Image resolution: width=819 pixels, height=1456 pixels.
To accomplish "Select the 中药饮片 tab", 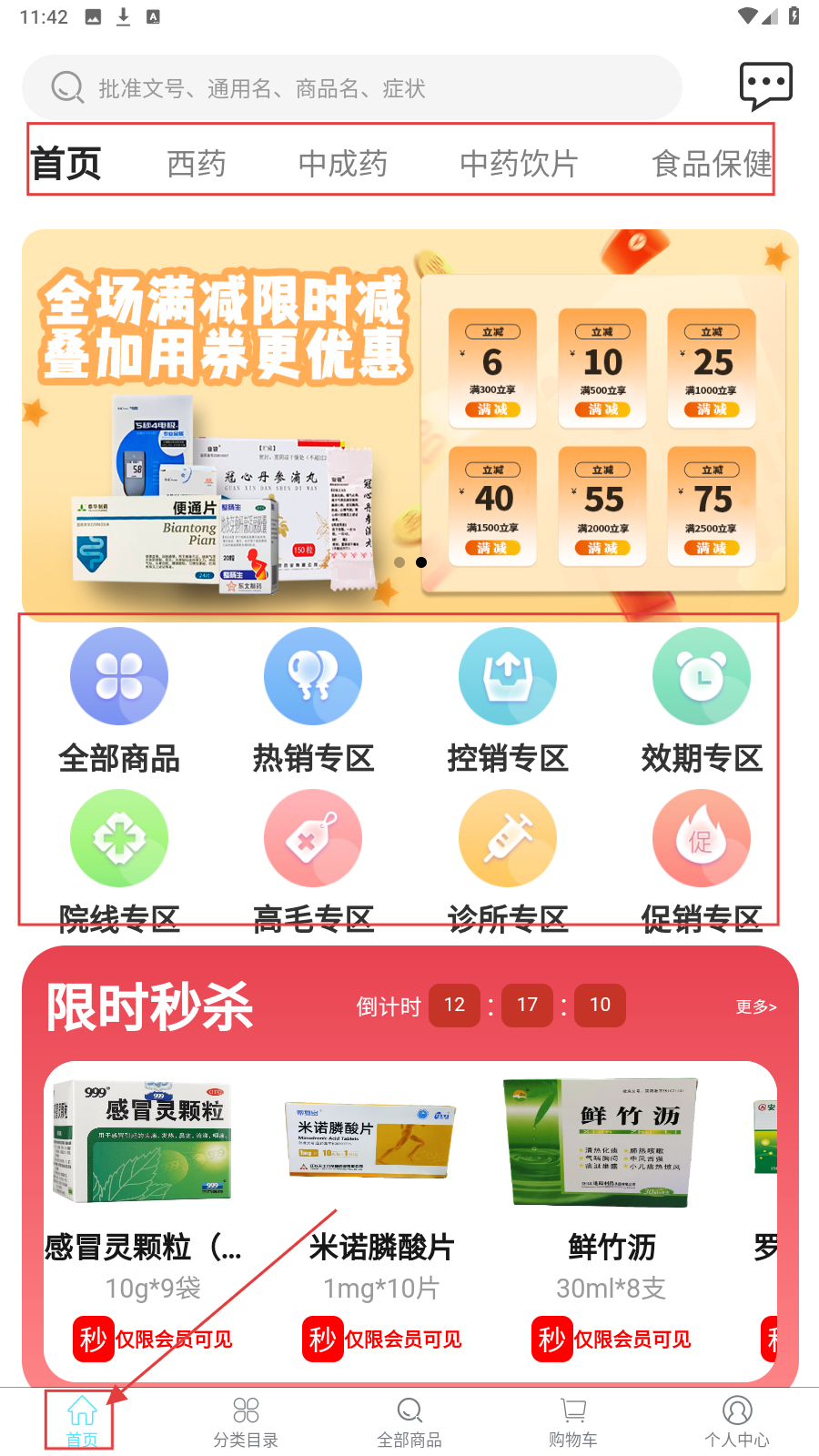I will [519, 164].
